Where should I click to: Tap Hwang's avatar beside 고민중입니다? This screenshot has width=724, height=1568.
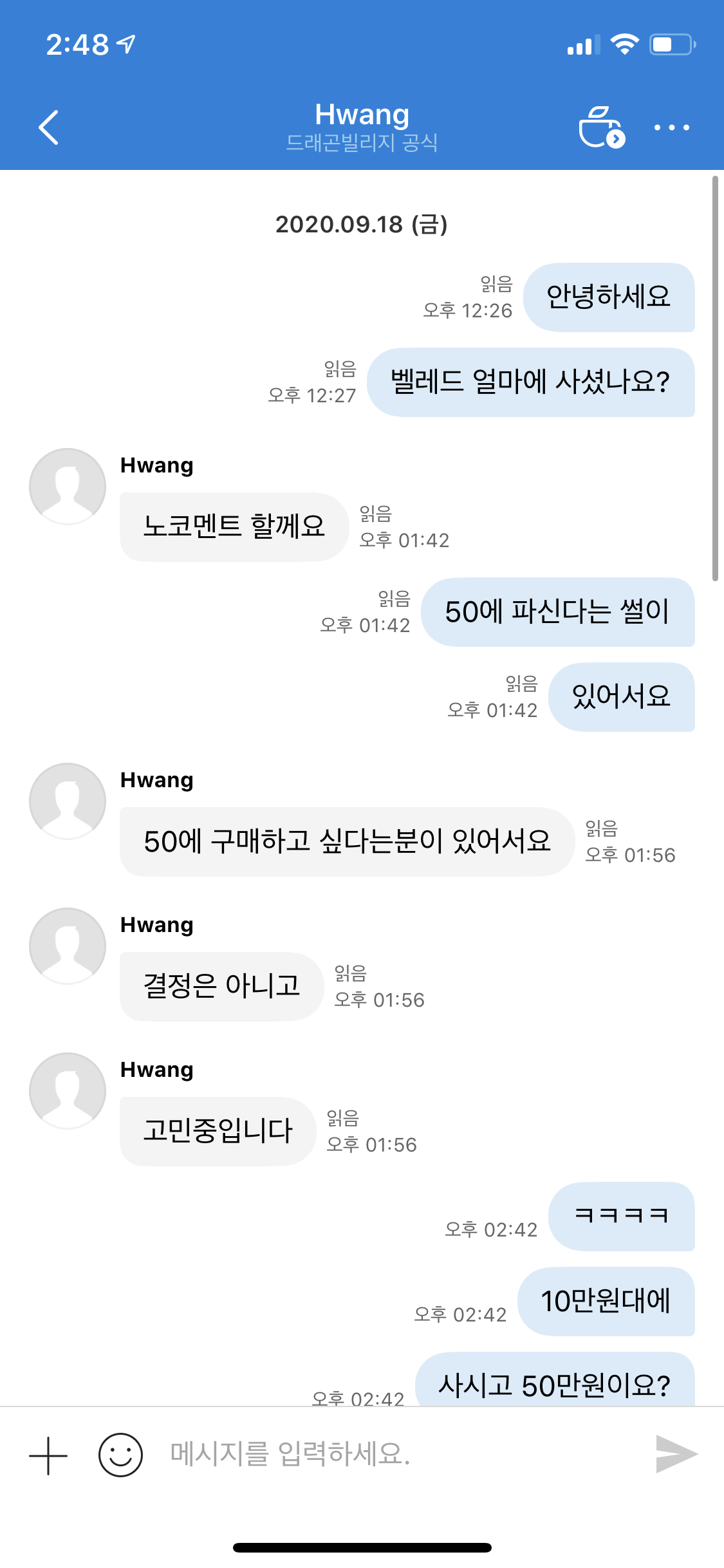coord(68,1091)
